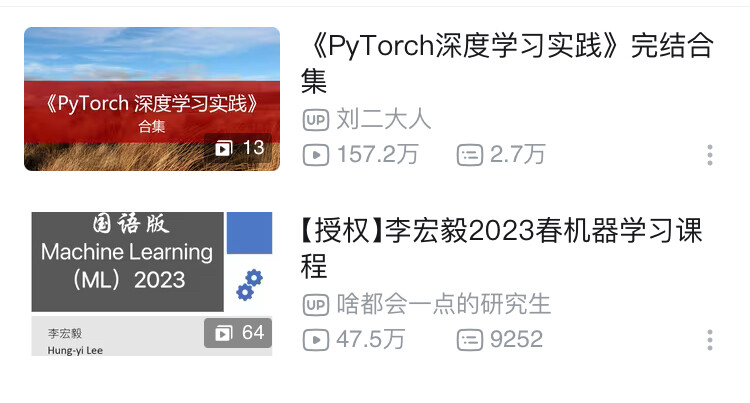Open more options for the PyTorch深度学习实践 collection
Image resolution: width=750 pixels, height=403 pixels.
[709, 155]
